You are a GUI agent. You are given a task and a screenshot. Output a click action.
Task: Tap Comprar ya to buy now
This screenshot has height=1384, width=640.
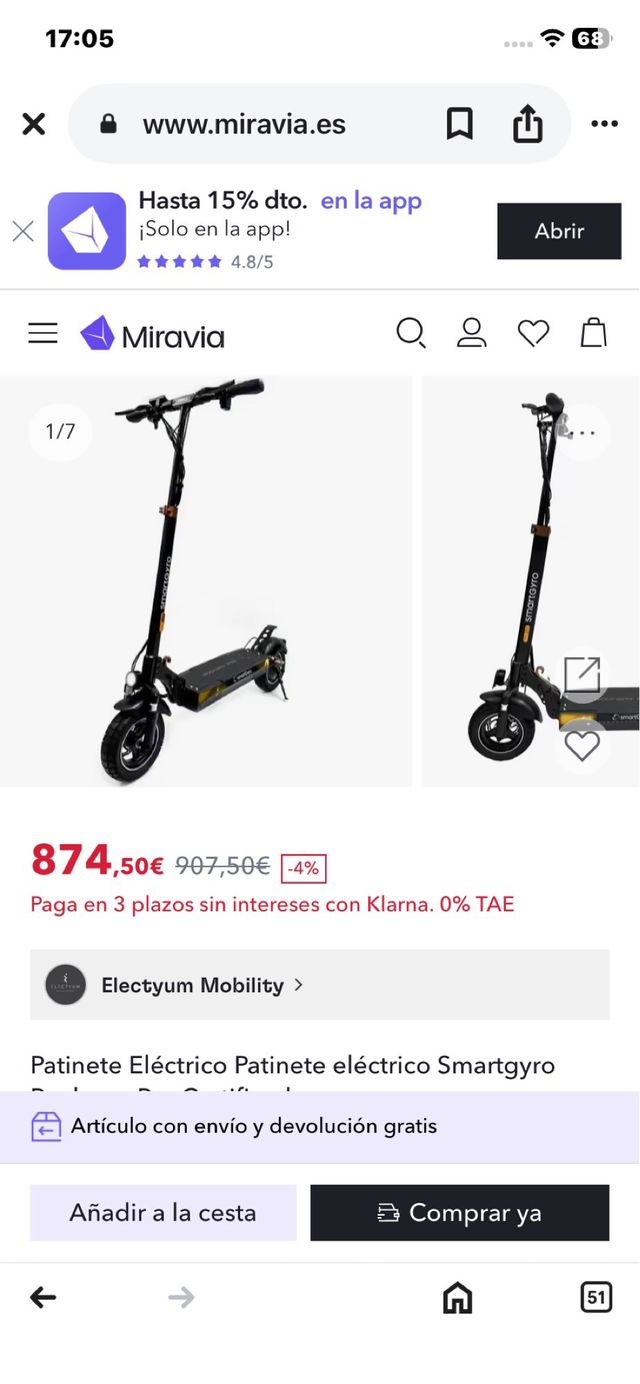(x=459, y=1213)
